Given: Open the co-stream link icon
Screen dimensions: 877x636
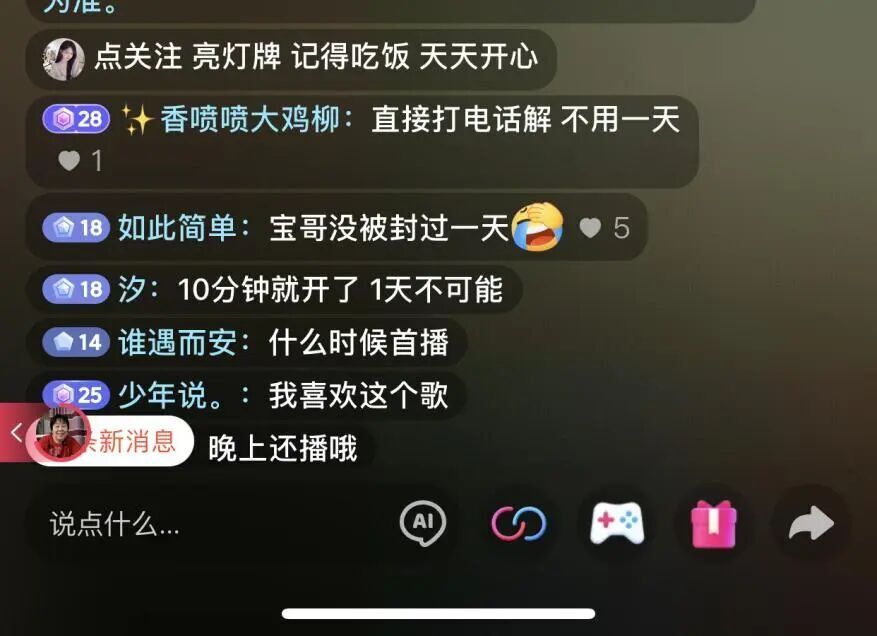Looking at the screenshot, I should [x=518, y=523].
